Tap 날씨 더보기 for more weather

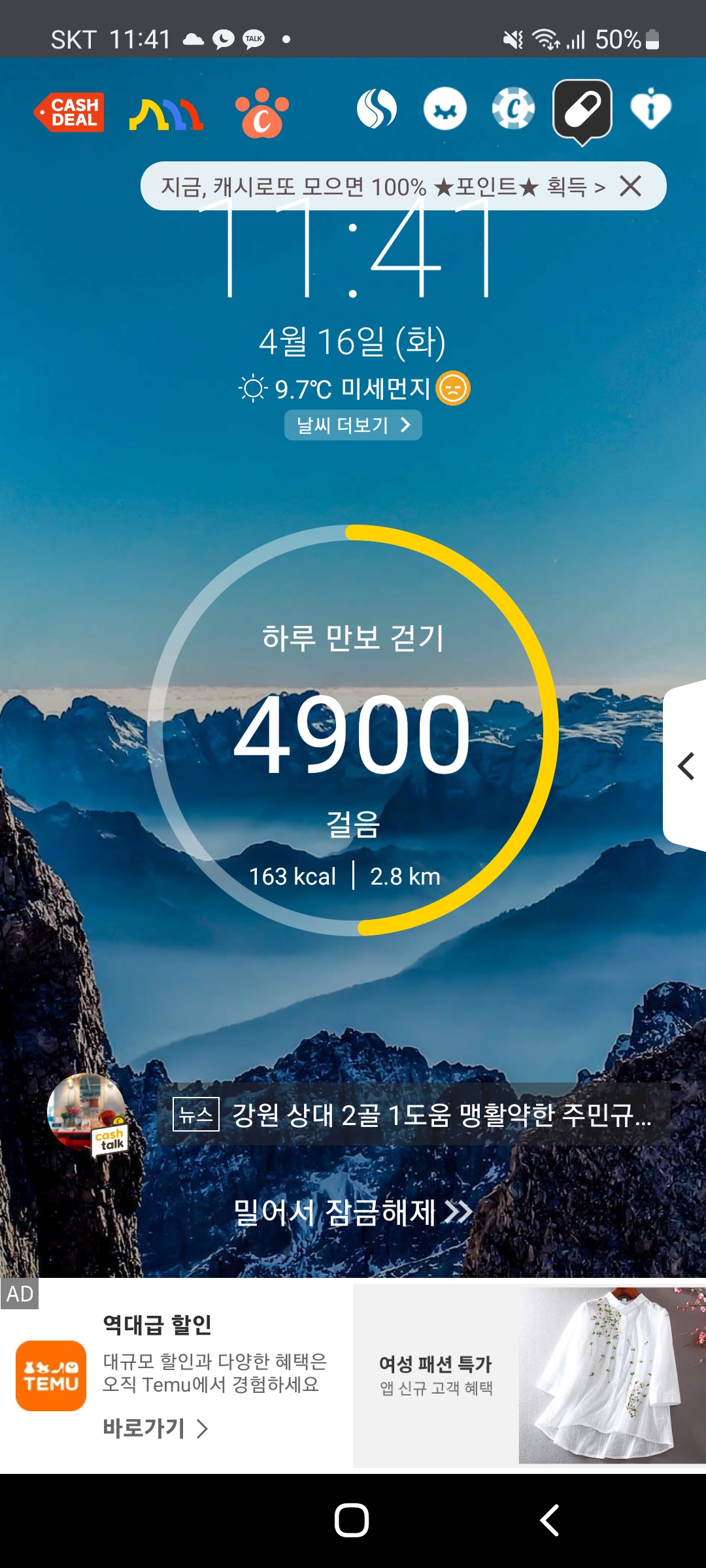tap(353, 425)
